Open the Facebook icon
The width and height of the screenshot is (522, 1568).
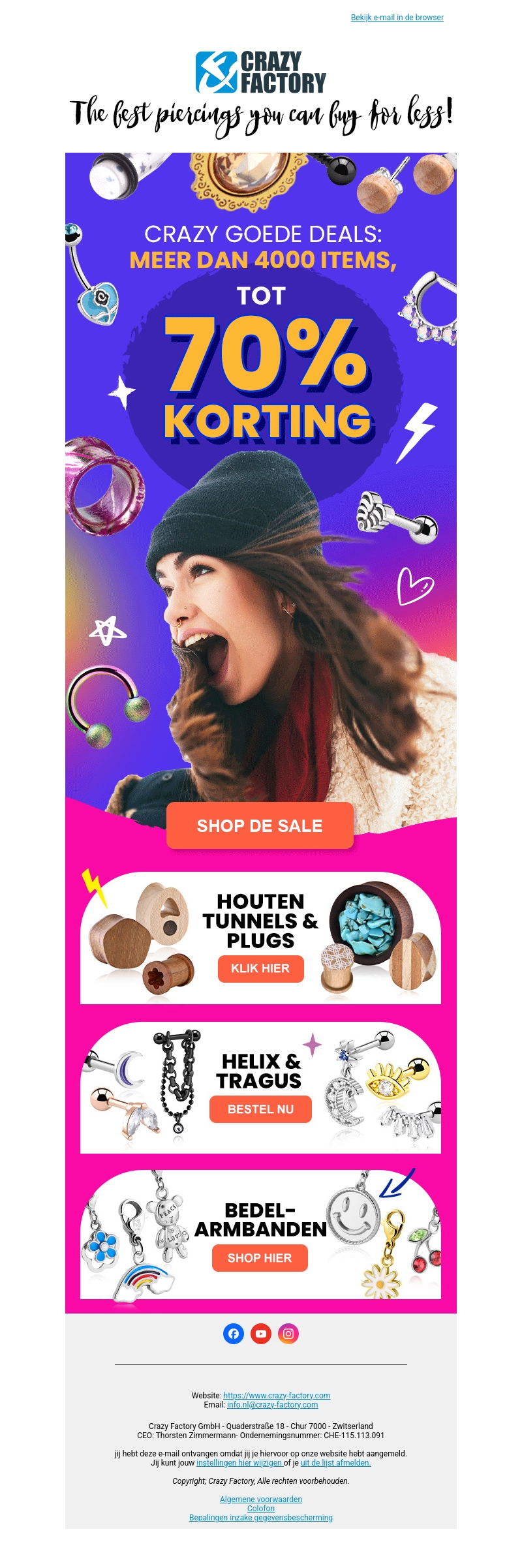234,1334
